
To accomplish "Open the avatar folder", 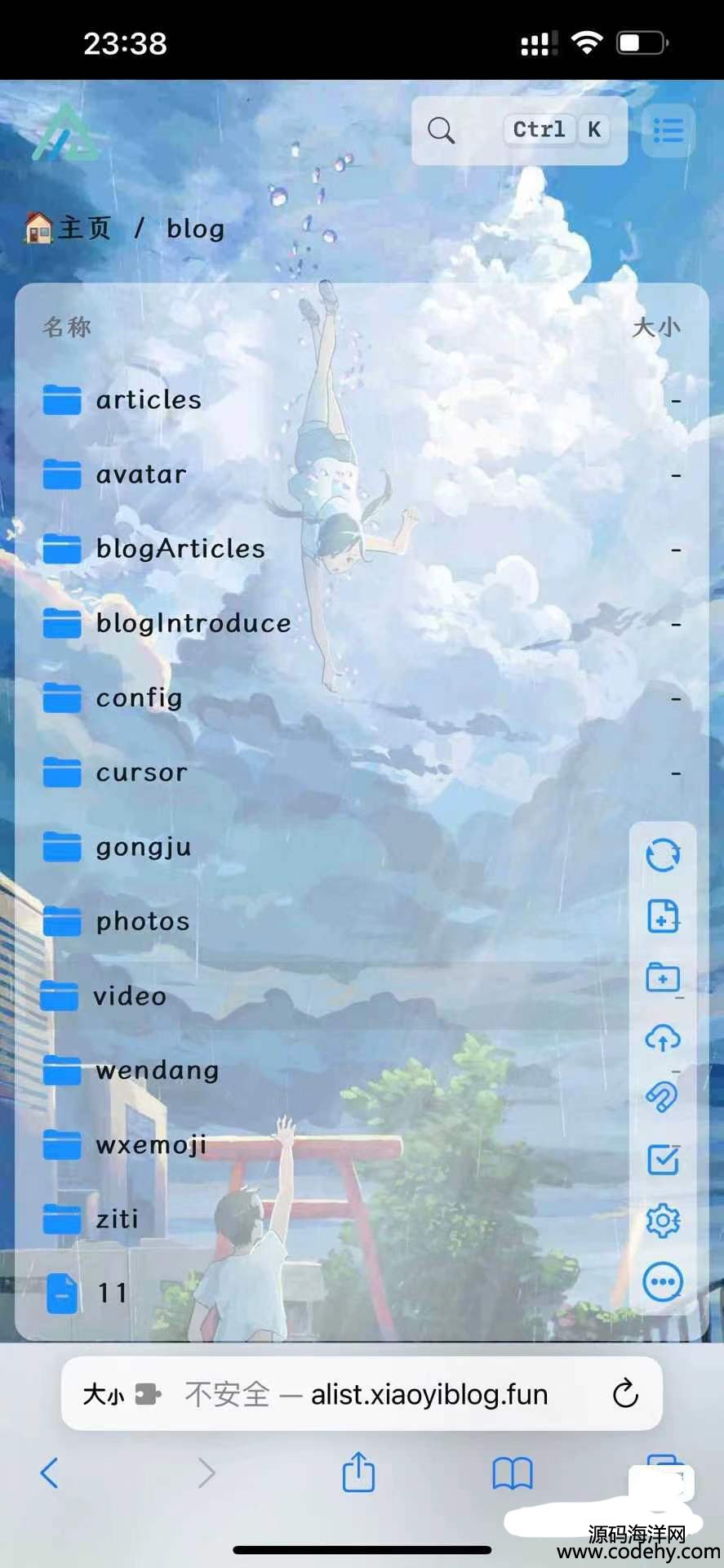I will pyautogui.click(x=140, y=474).
